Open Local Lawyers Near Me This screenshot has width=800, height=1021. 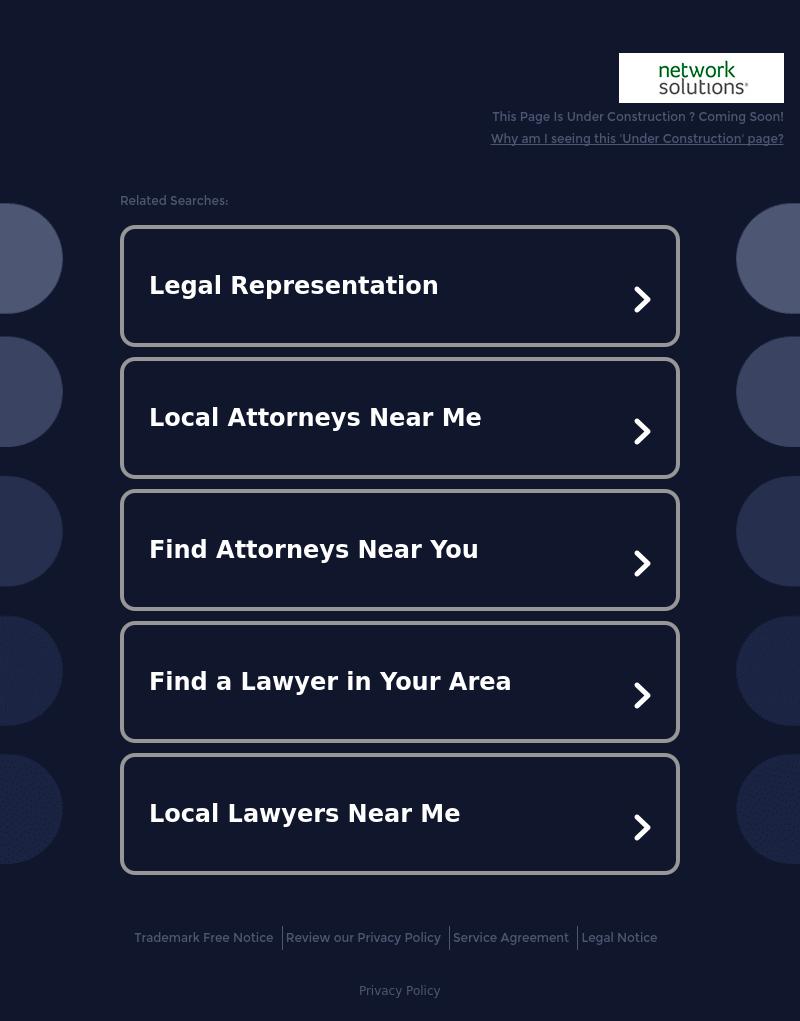(x=399, y=814)
